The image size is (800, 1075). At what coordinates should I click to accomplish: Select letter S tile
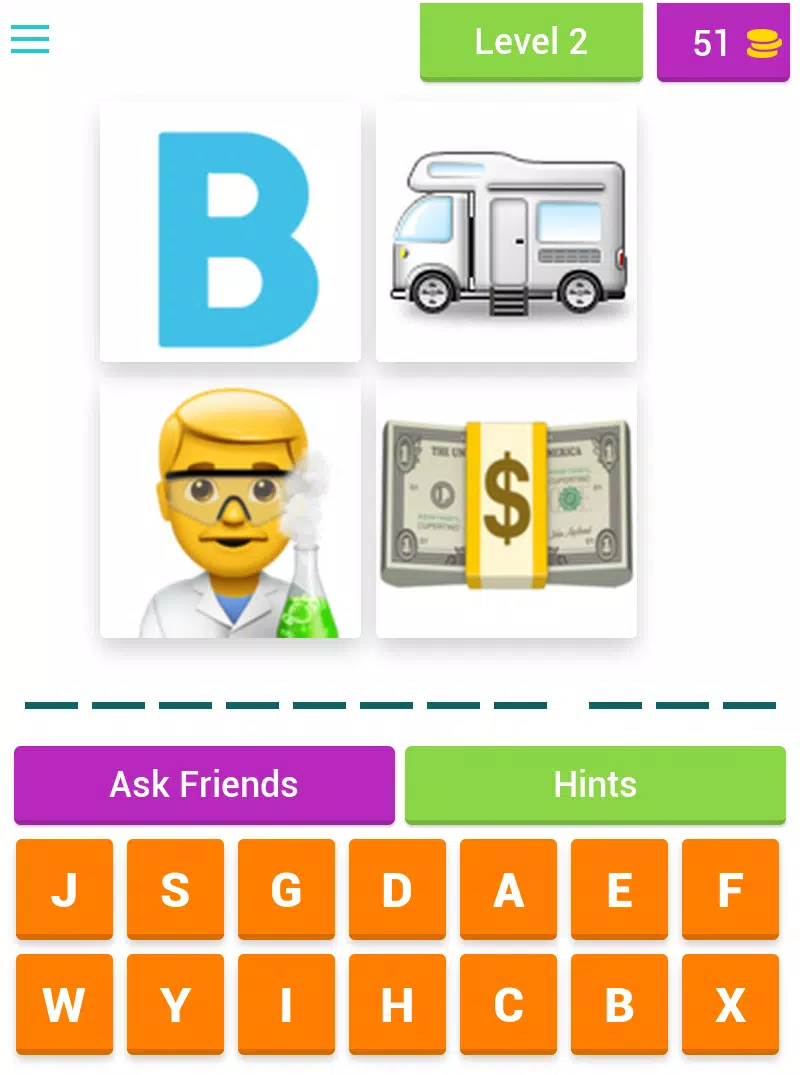pos(175,889)
